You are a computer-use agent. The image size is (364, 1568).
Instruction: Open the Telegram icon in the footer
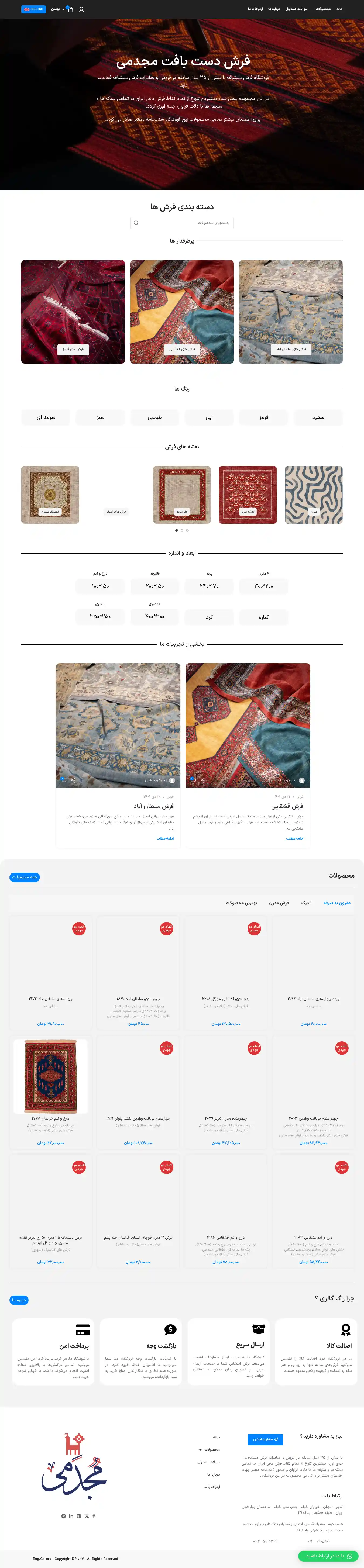tap(63, 1516)
